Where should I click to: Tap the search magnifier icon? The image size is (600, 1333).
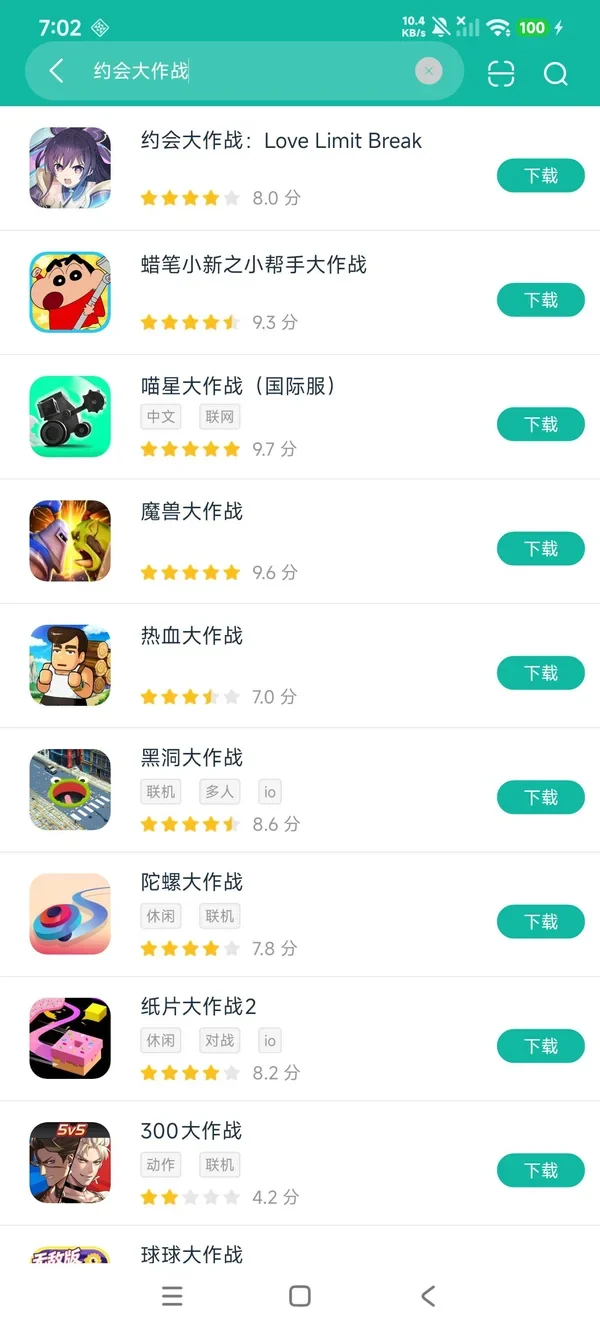[556, 73]
